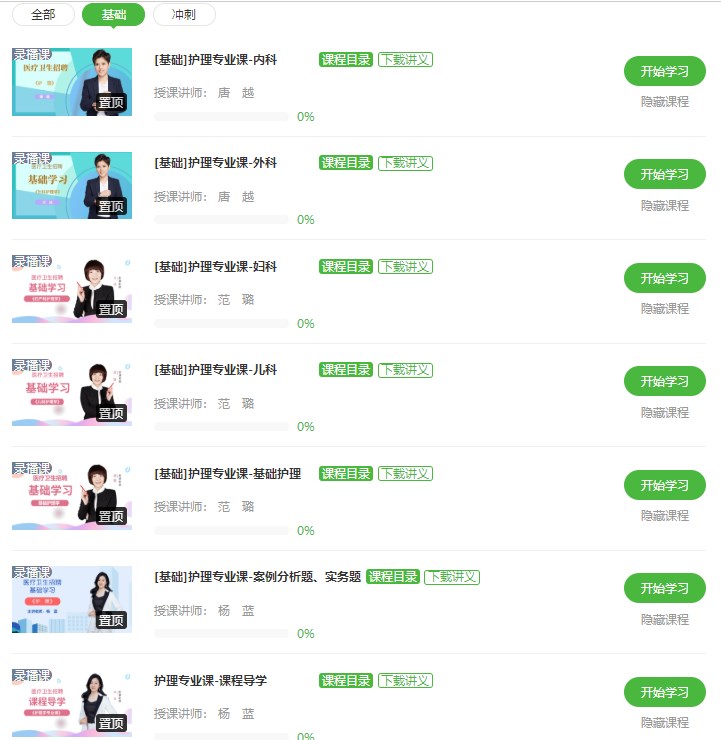Open 课程目录 for 护理专业课-外科
Image resolution: width=721 pixels, height=740 pixels.
click(346, 163)
